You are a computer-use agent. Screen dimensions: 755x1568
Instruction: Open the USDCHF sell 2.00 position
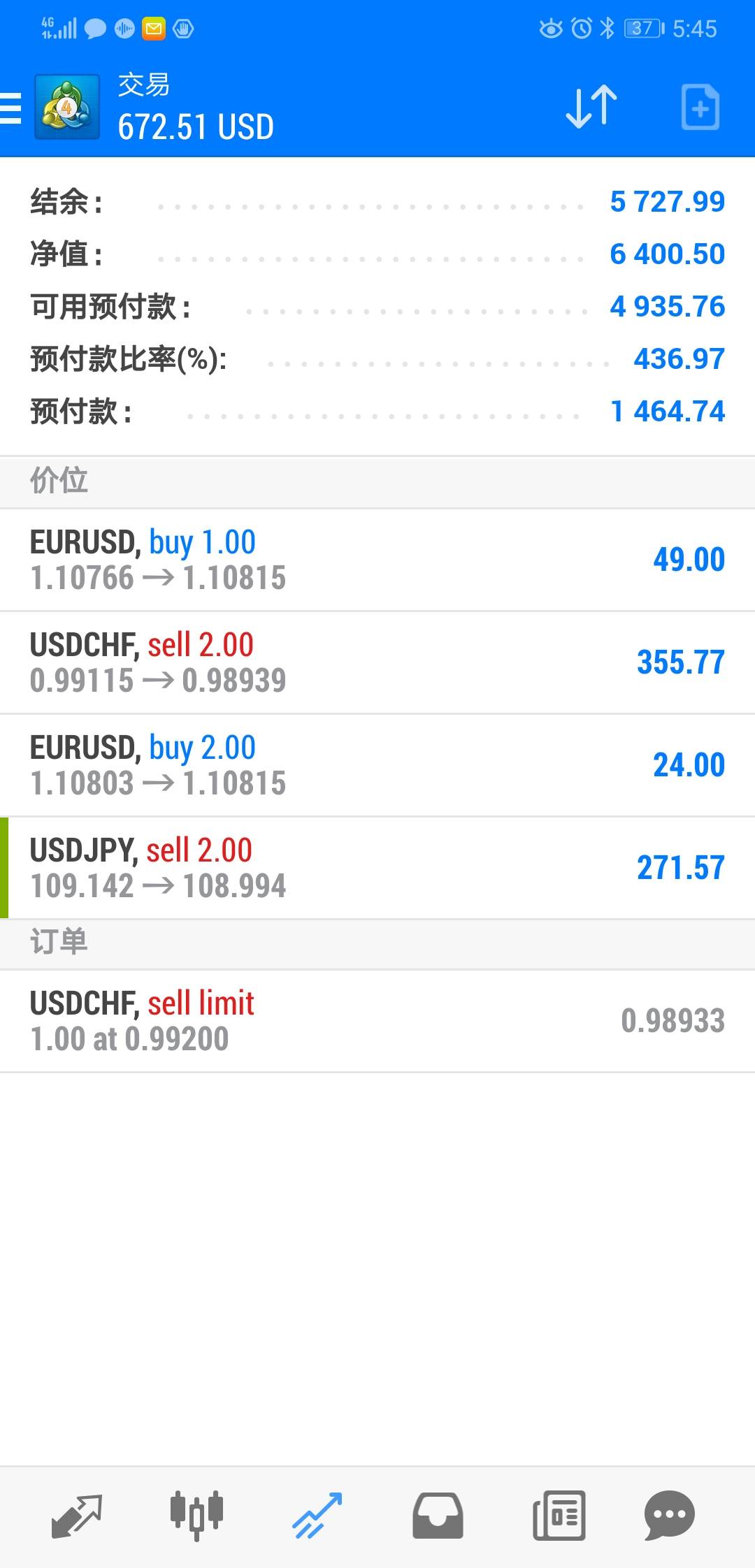coord(377,662)
